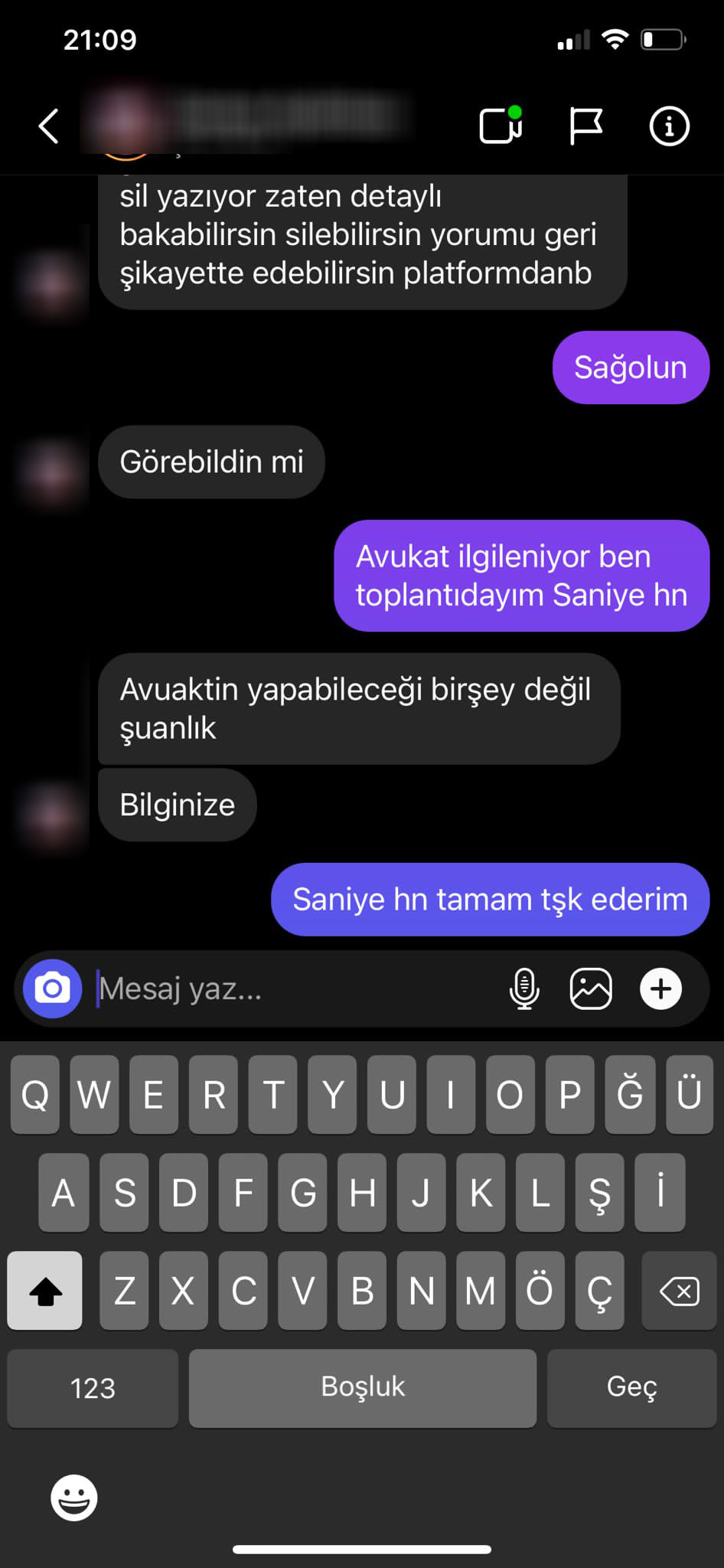724x1568 pixels.
Task: Attach a photo from the gallery
Action: pyautogui.click(x=591, y=988)
